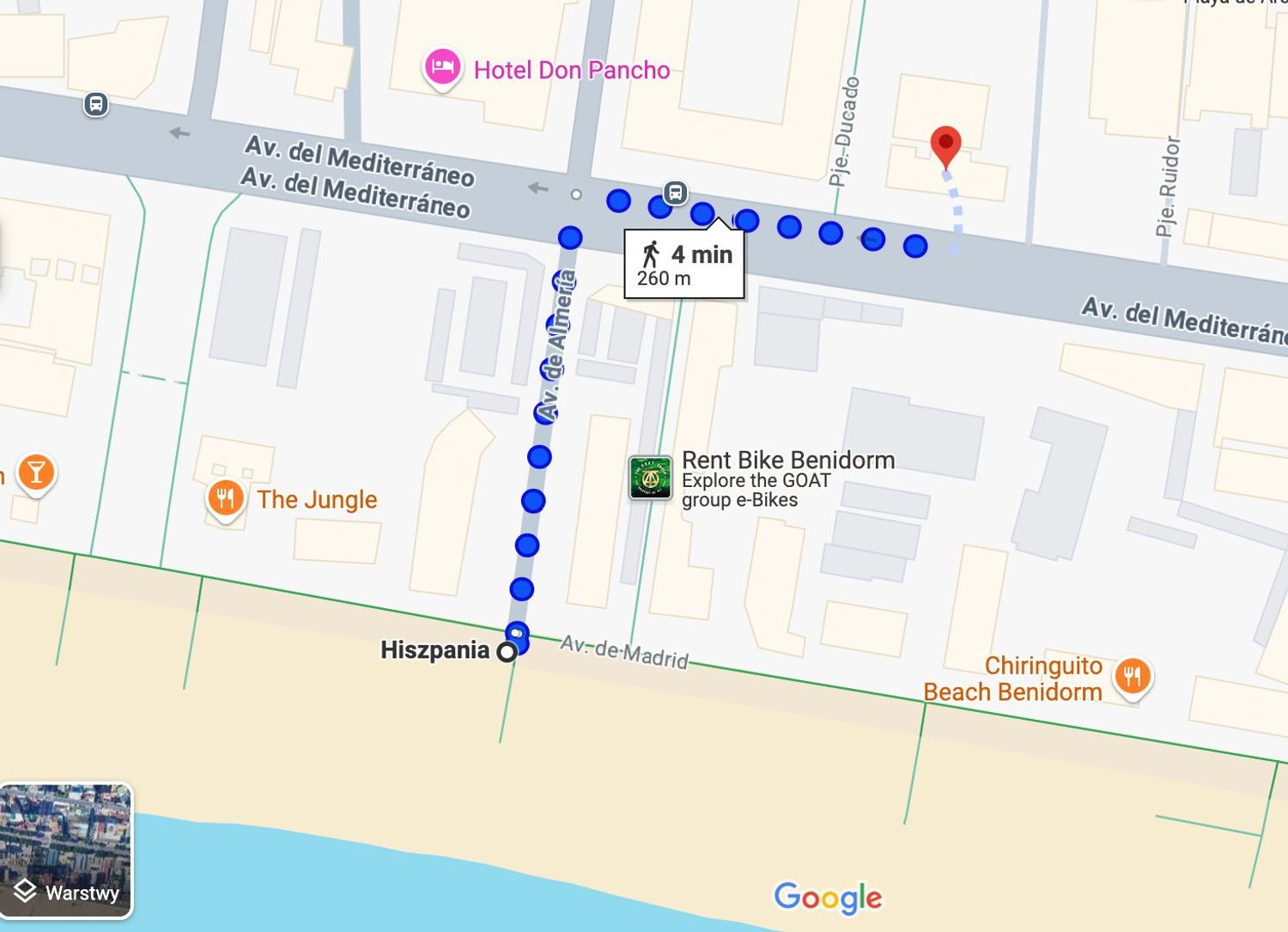Open The Jungle restaurant marker
1288x932 pixels.
pos(225,497)
